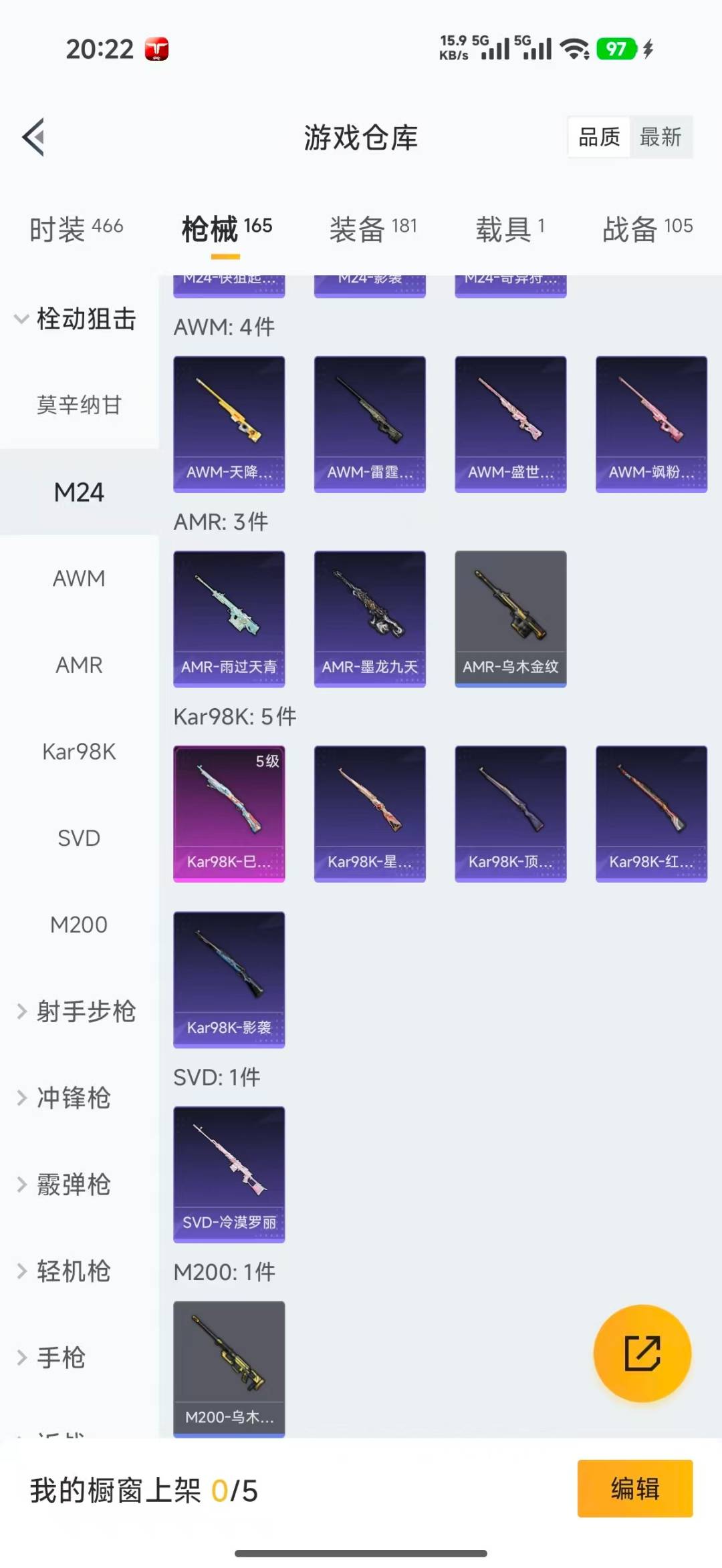Open the SVD-冷漠罗丽 skin thumbnail

pyautogui.click(x=229, y=1174)
